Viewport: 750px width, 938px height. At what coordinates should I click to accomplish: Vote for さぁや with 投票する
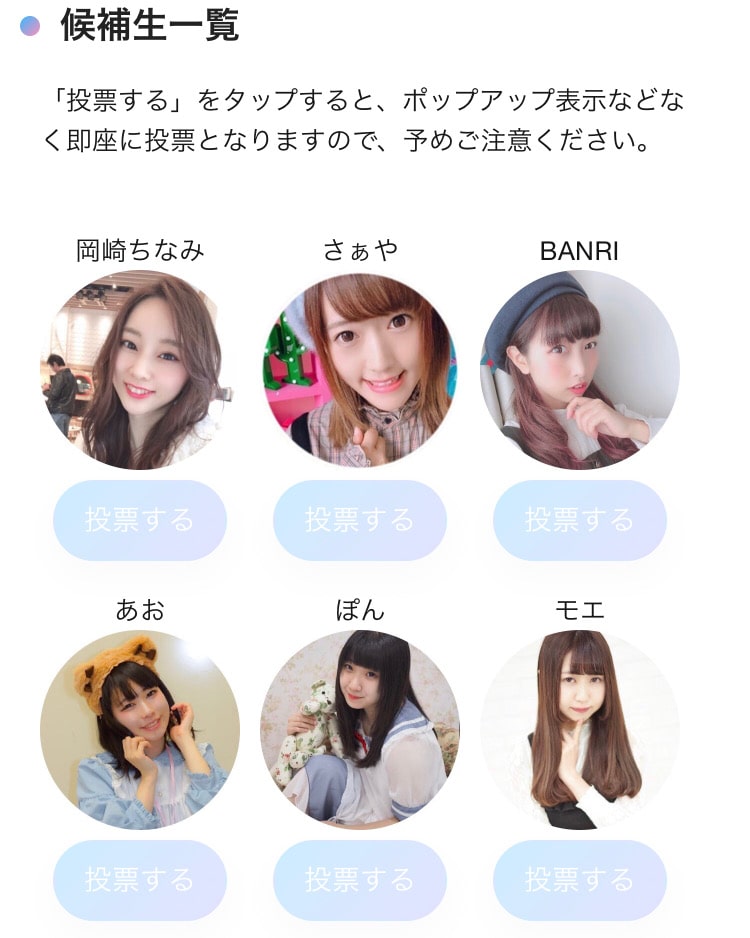(x=360, y=520)
